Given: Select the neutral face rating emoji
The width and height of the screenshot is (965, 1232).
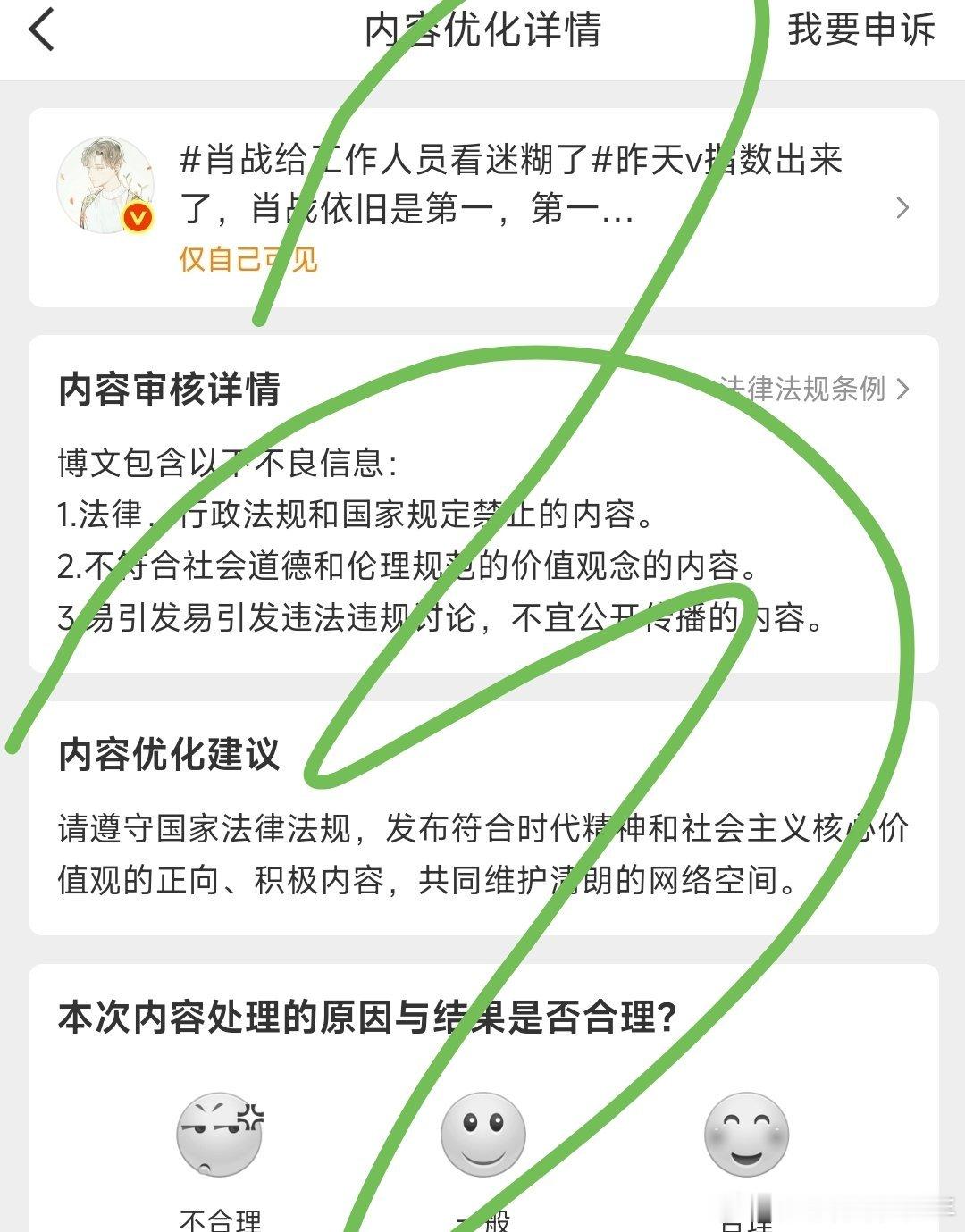Looking at the screenshot, I should click(x=482, y=1133).
